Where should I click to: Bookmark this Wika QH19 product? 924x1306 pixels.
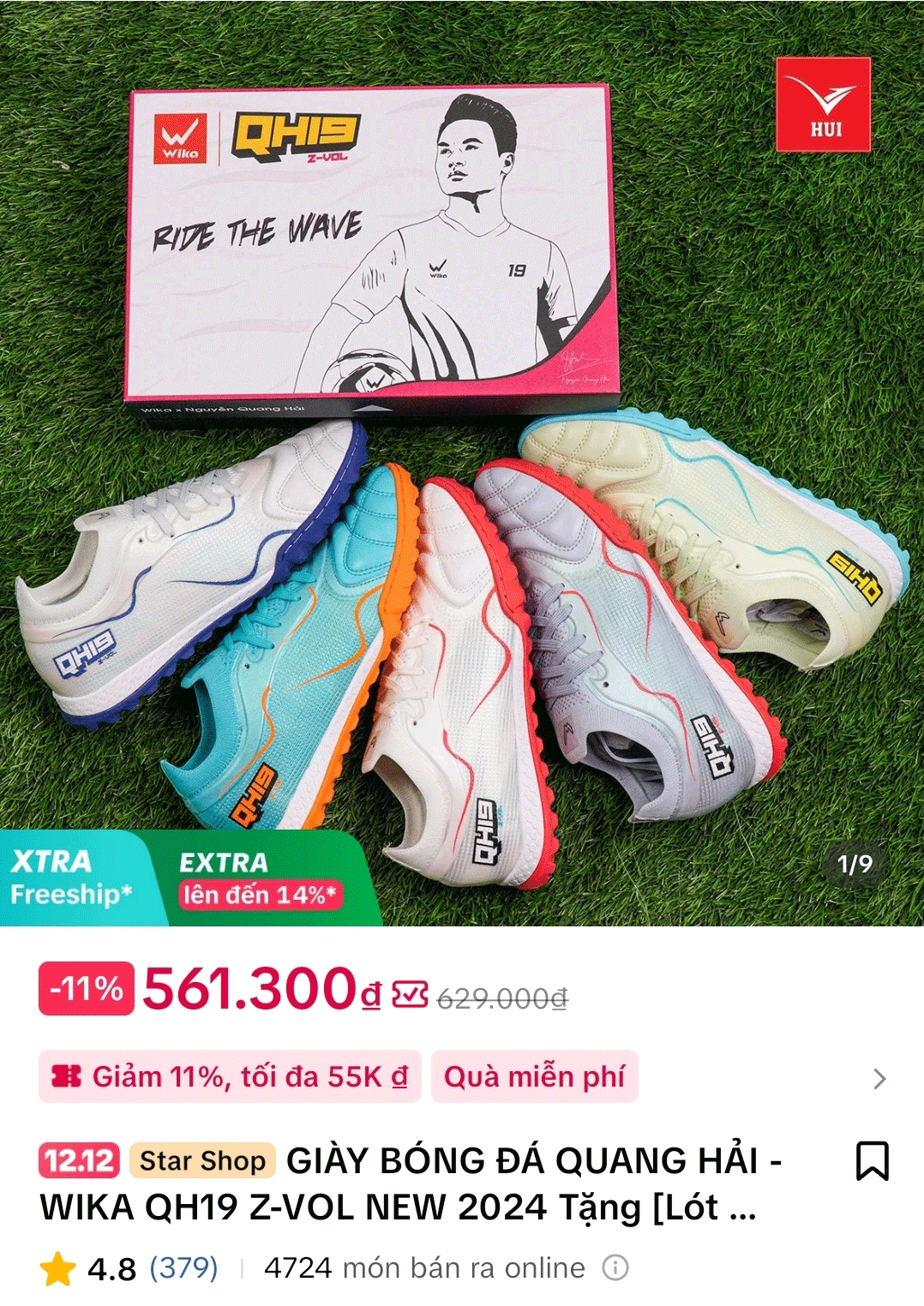click(x=873, y=1161)
